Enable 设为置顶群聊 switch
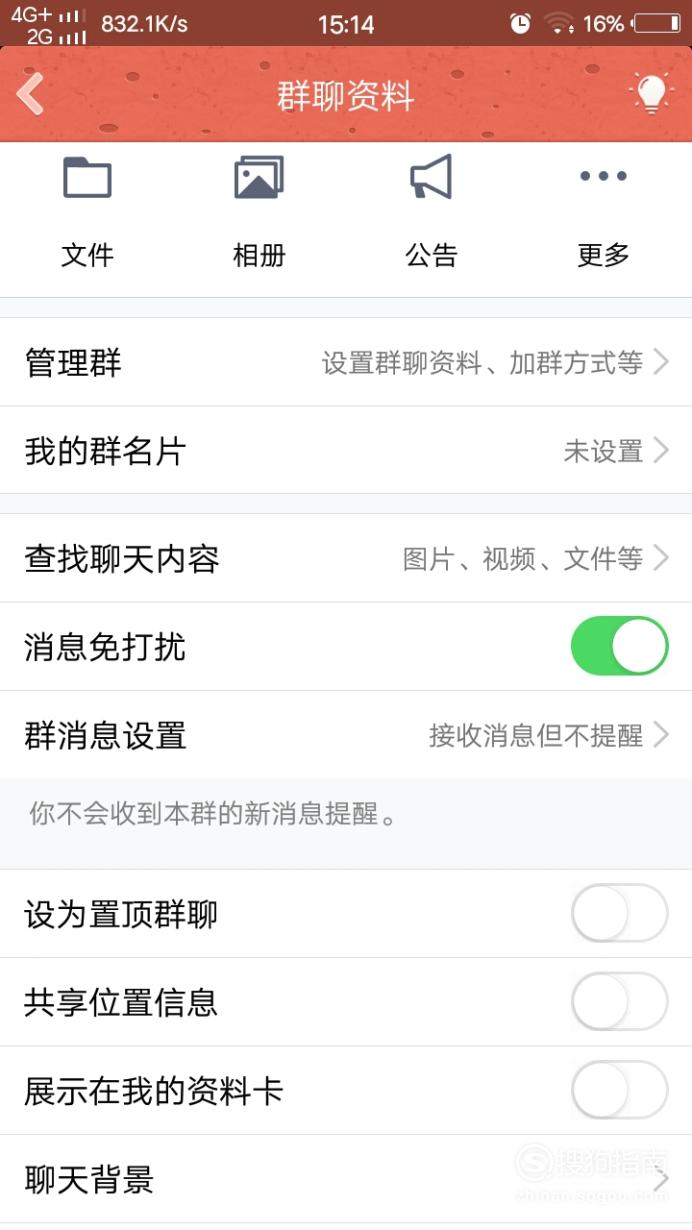 point(619,913)
